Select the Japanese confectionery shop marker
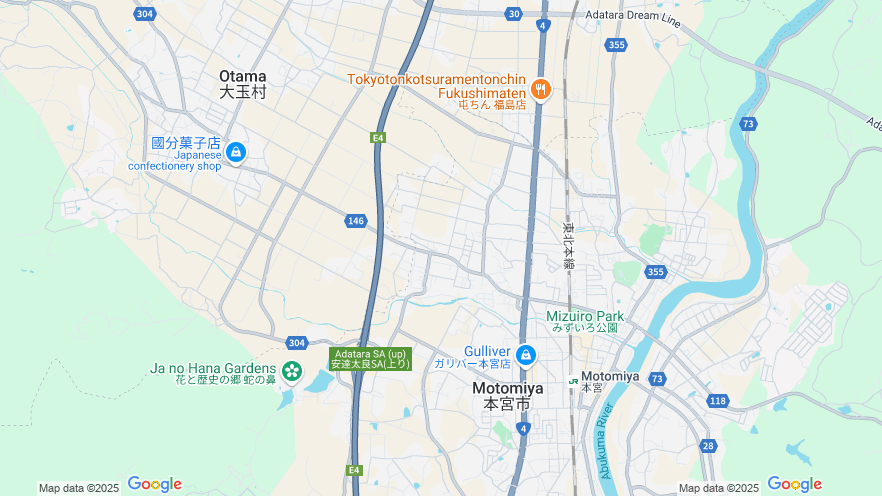This screenshot has width=882, height=496. coord(236,152)
